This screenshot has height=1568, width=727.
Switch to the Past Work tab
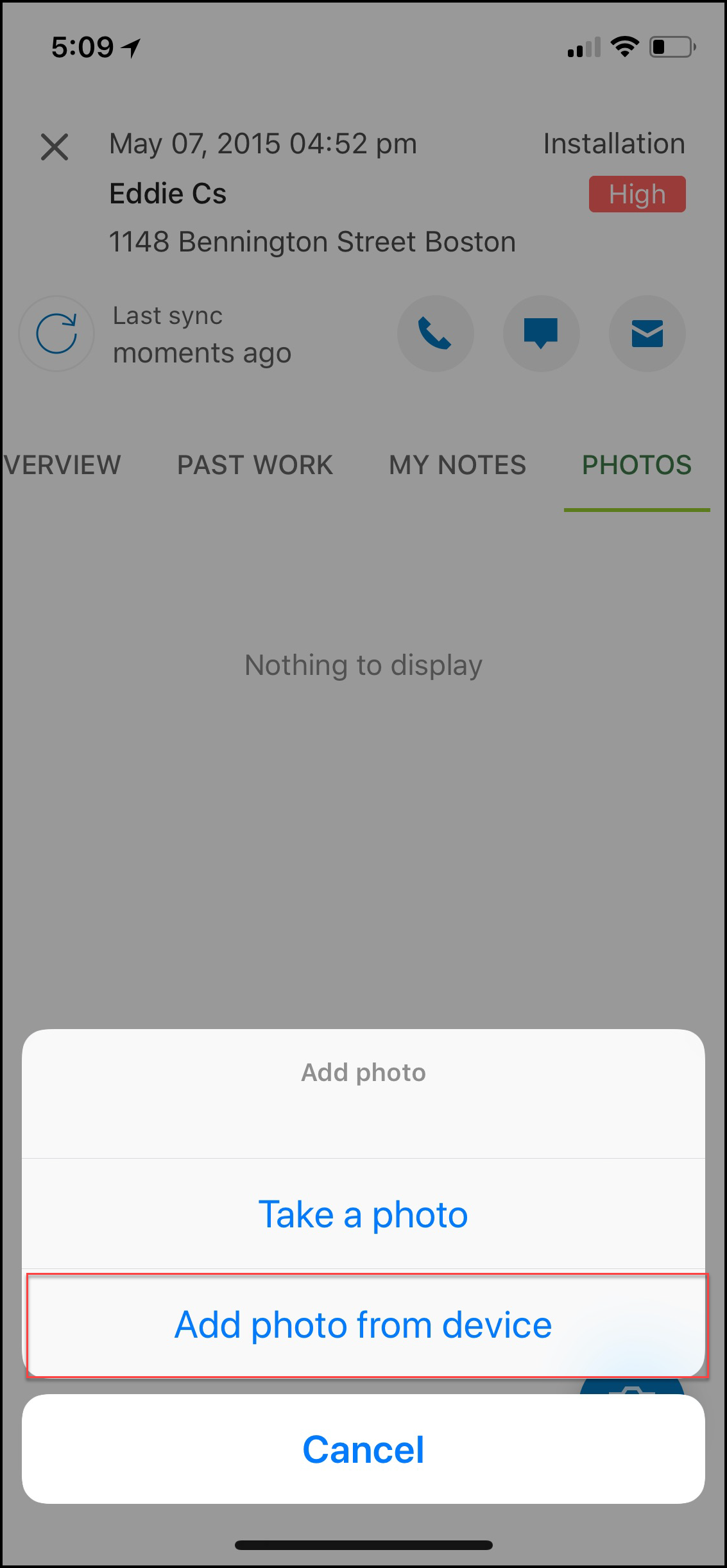pos(255,465)
